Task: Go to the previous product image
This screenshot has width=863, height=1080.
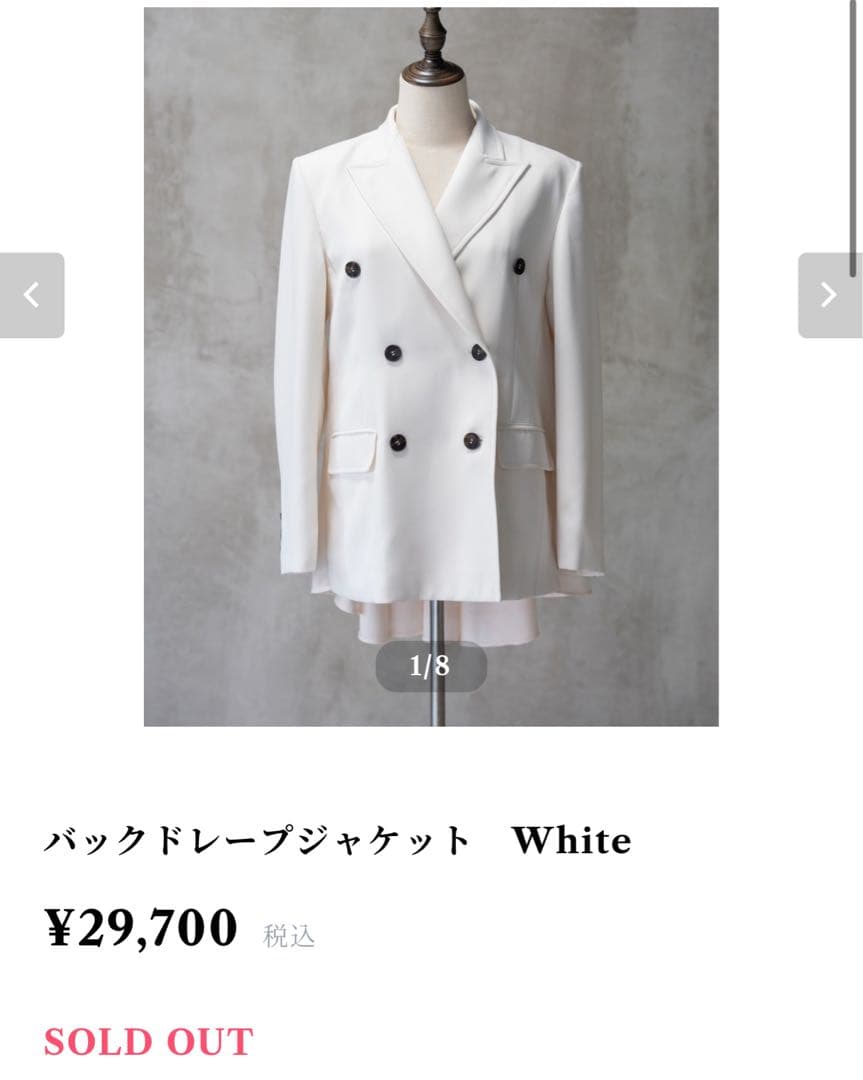Action: [x=32, y=295]
